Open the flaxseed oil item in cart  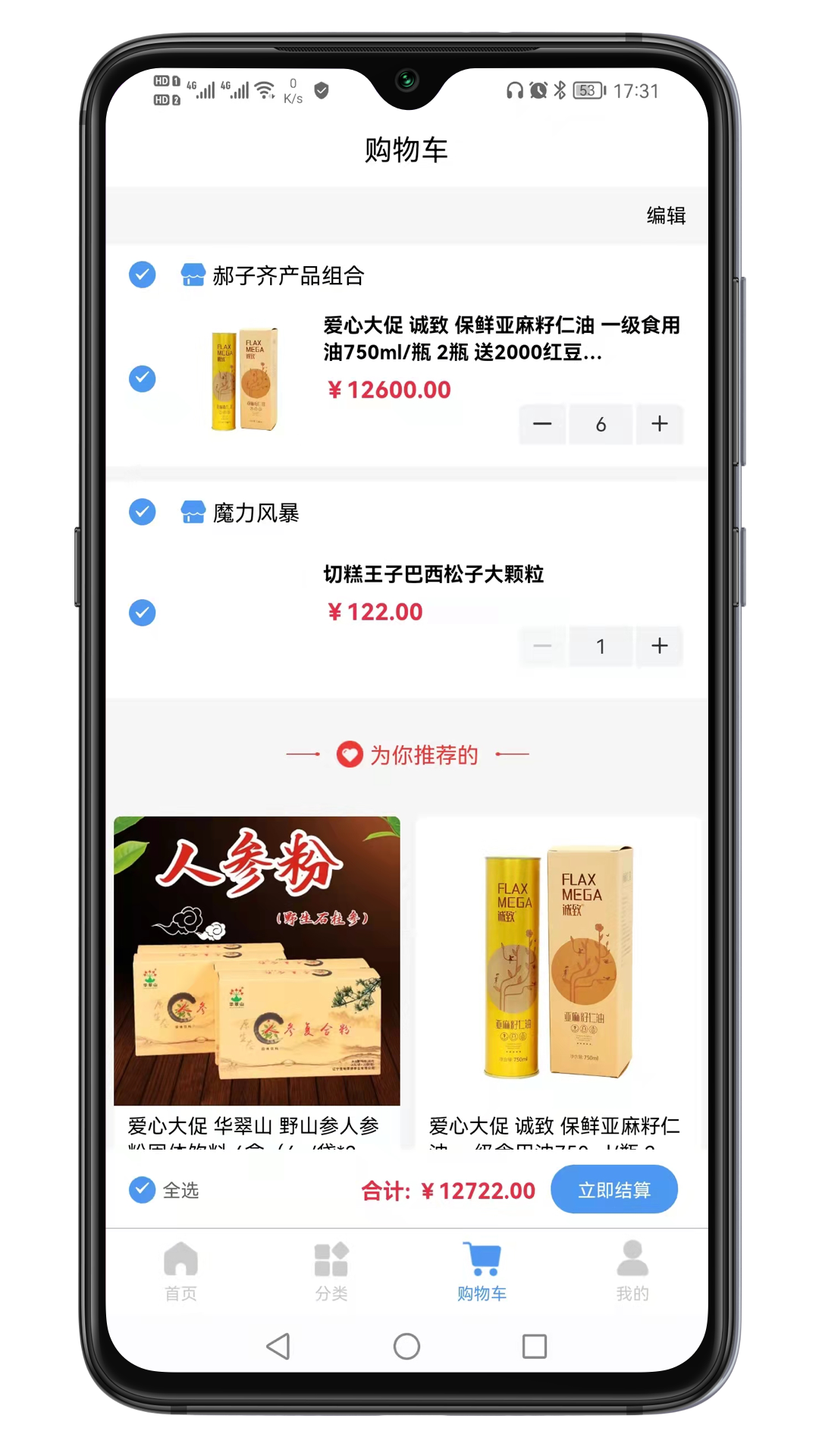[x=500, y=339]
